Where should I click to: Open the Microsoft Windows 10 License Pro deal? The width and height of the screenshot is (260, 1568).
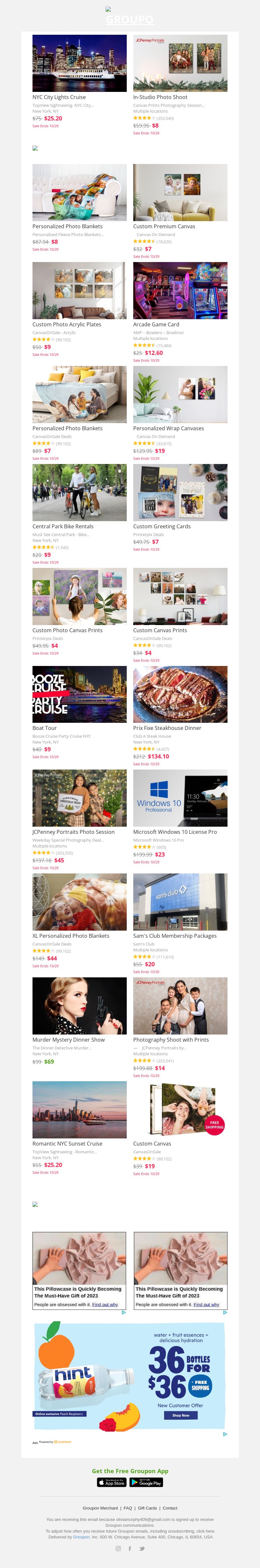(175, 832)
